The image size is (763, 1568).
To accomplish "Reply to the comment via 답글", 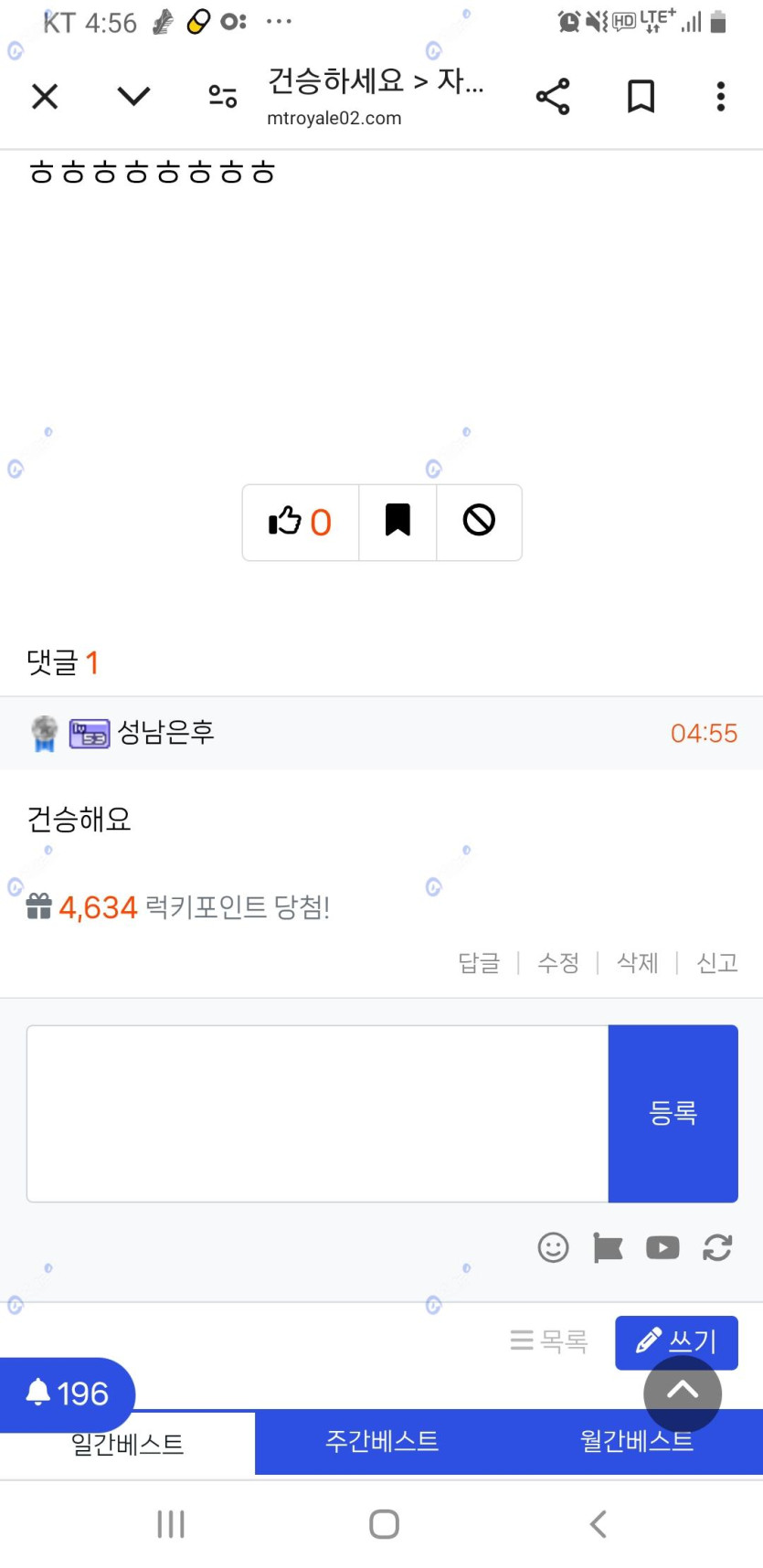I will (x=479, y=963).
